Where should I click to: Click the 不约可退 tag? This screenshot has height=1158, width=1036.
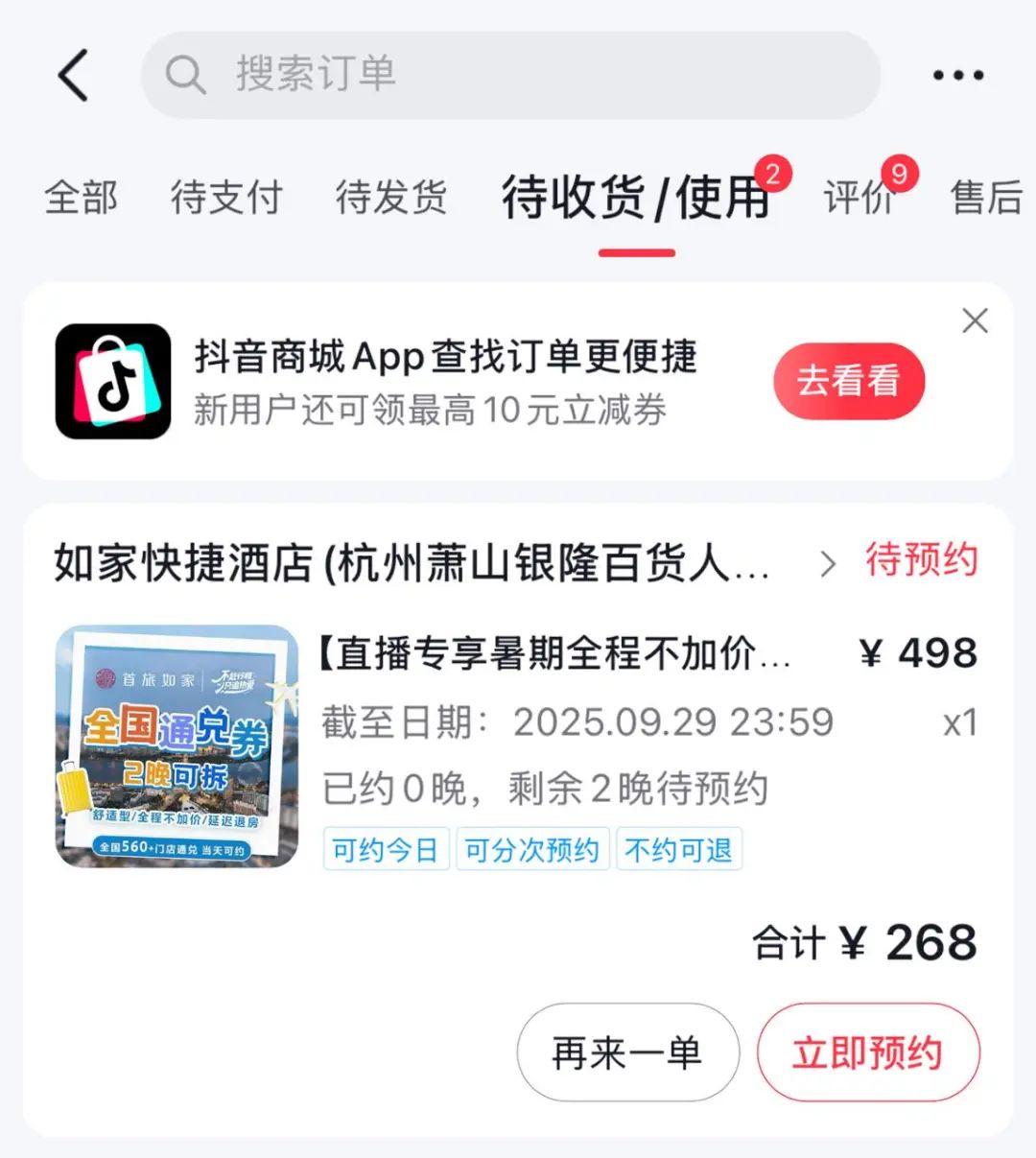(679, 849)
